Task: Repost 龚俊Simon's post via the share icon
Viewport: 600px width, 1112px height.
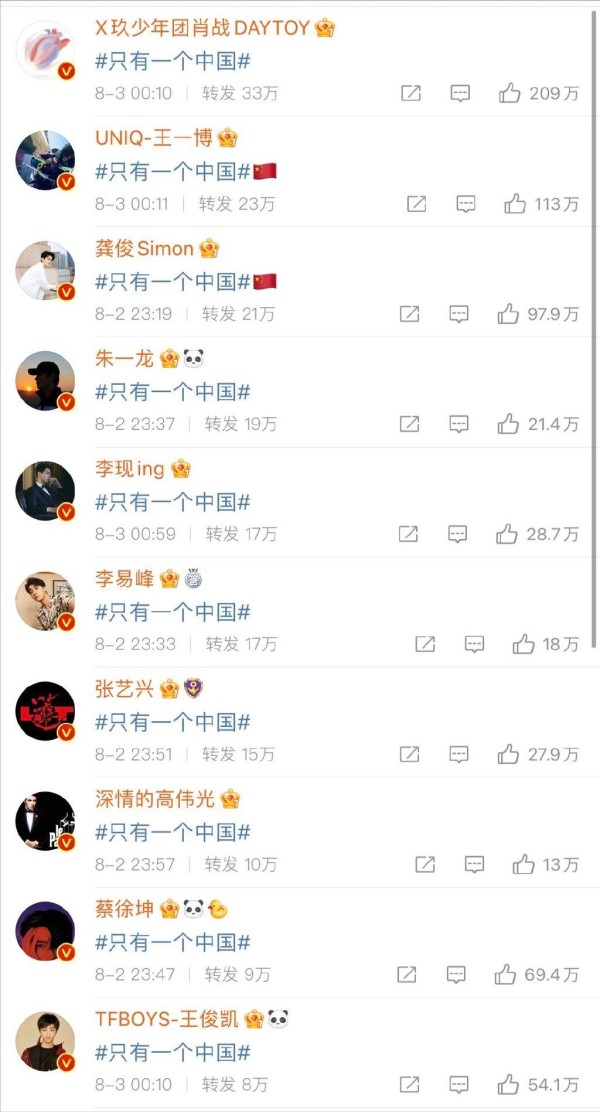Action: coord(409,313)
